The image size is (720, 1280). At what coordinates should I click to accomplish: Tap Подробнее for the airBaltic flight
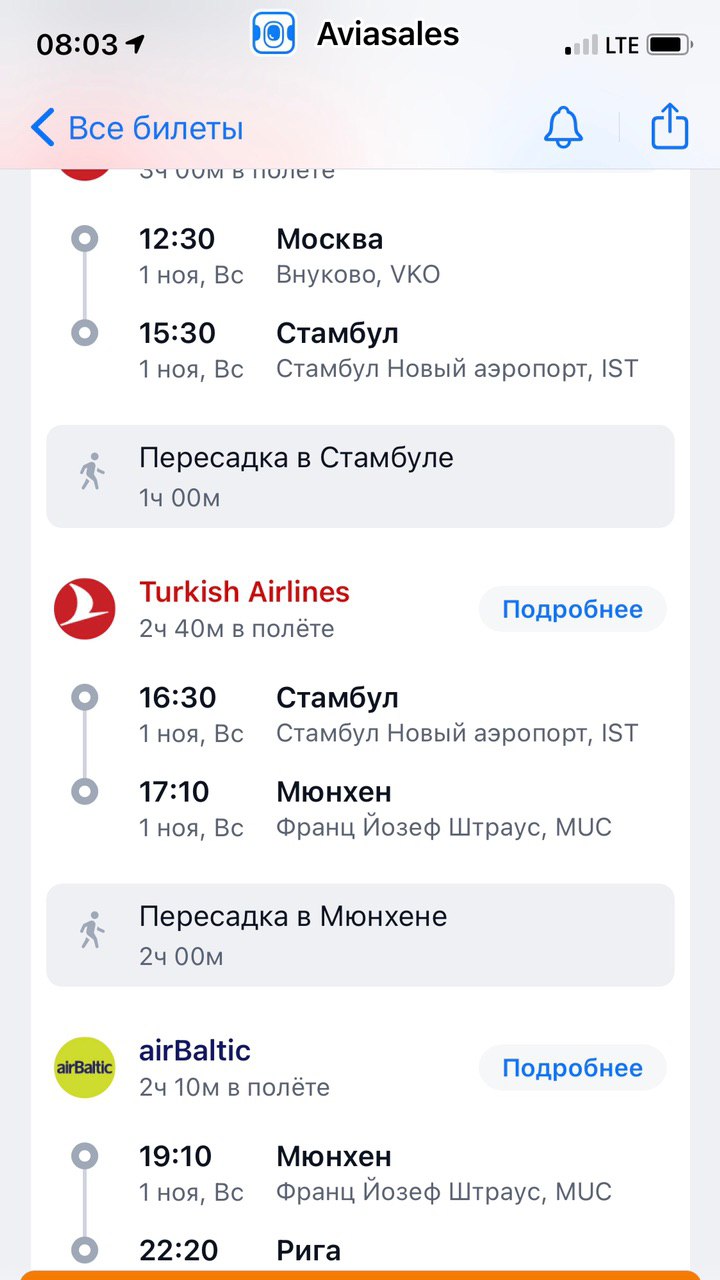[572, 1068]
